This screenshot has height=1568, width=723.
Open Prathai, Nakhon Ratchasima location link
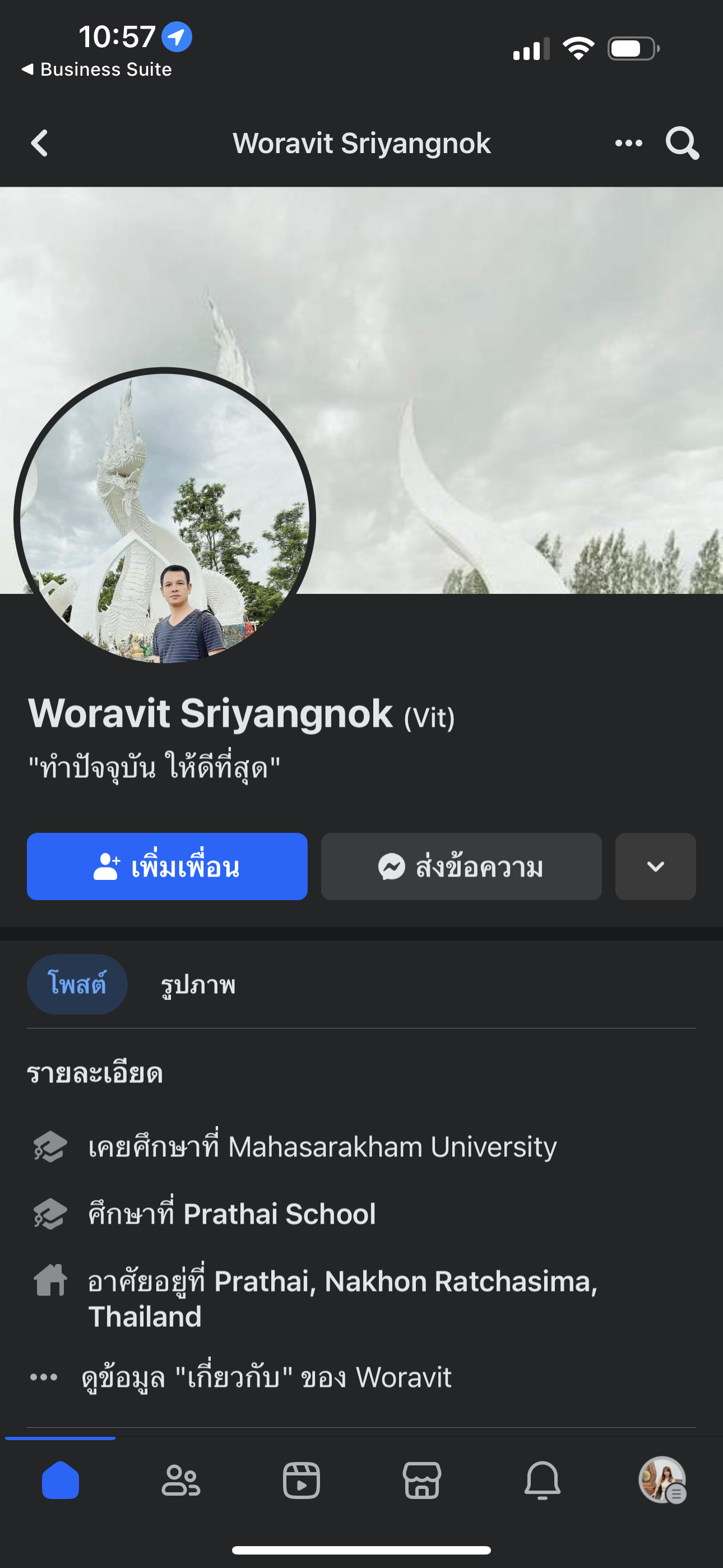(x=405, y=1281)
